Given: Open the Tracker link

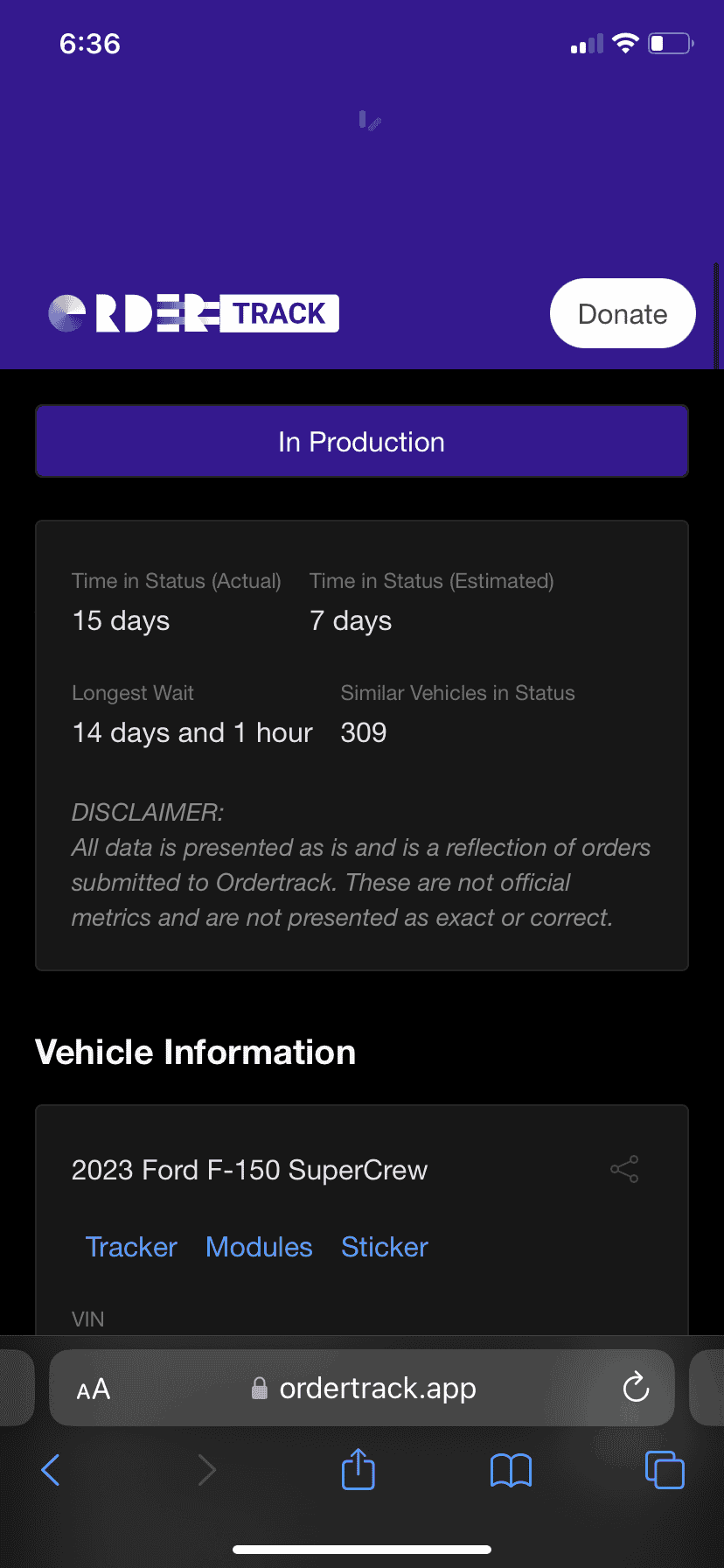Looking at the screenshot, I should pyautogui.click(x=131, y=1247).
